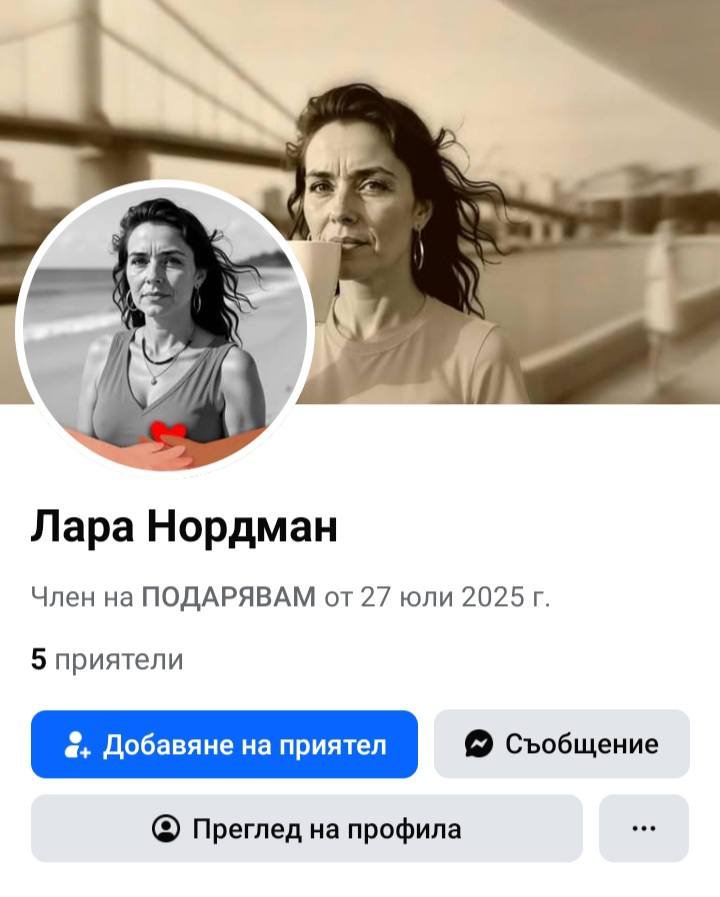
Task: Tap the Добавяне на приятел button
Action: click(224, 744)
